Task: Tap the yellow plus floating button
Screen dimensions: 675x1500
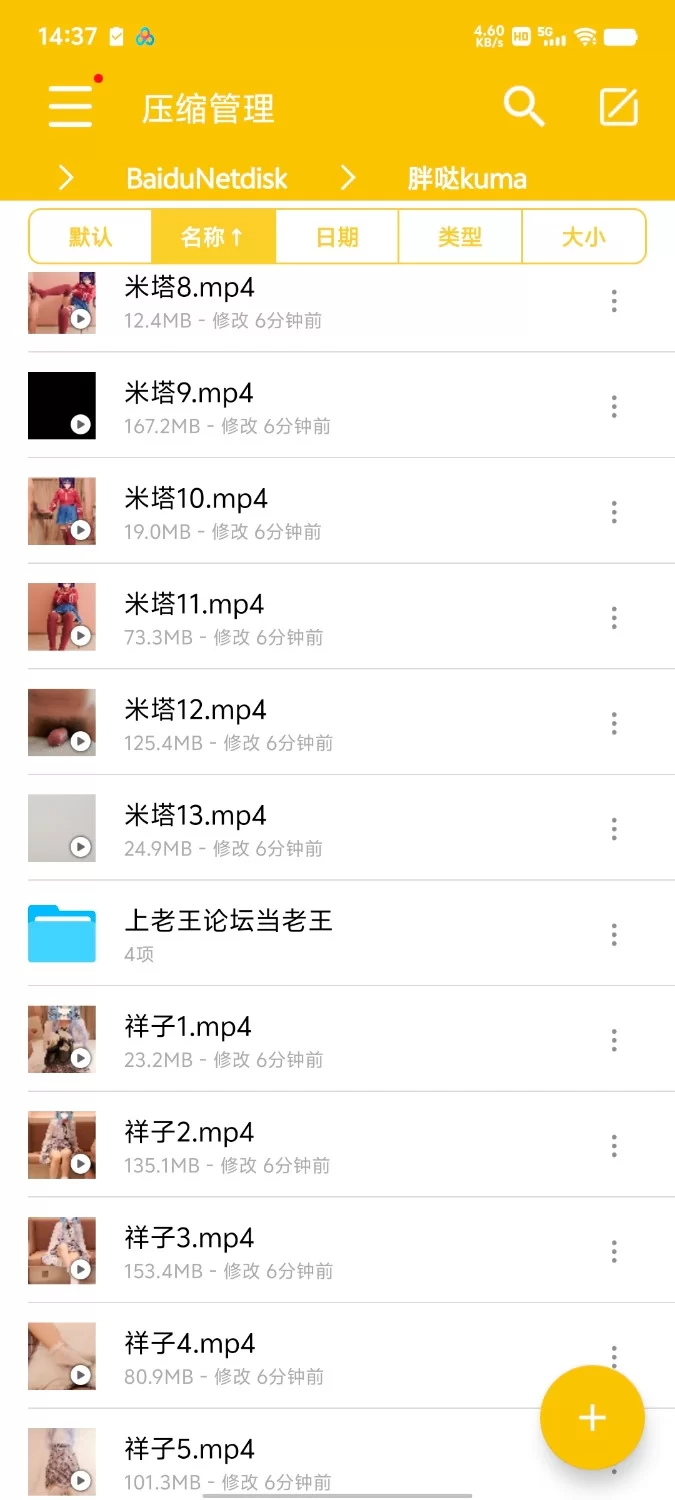Action: coord(592,1417)
